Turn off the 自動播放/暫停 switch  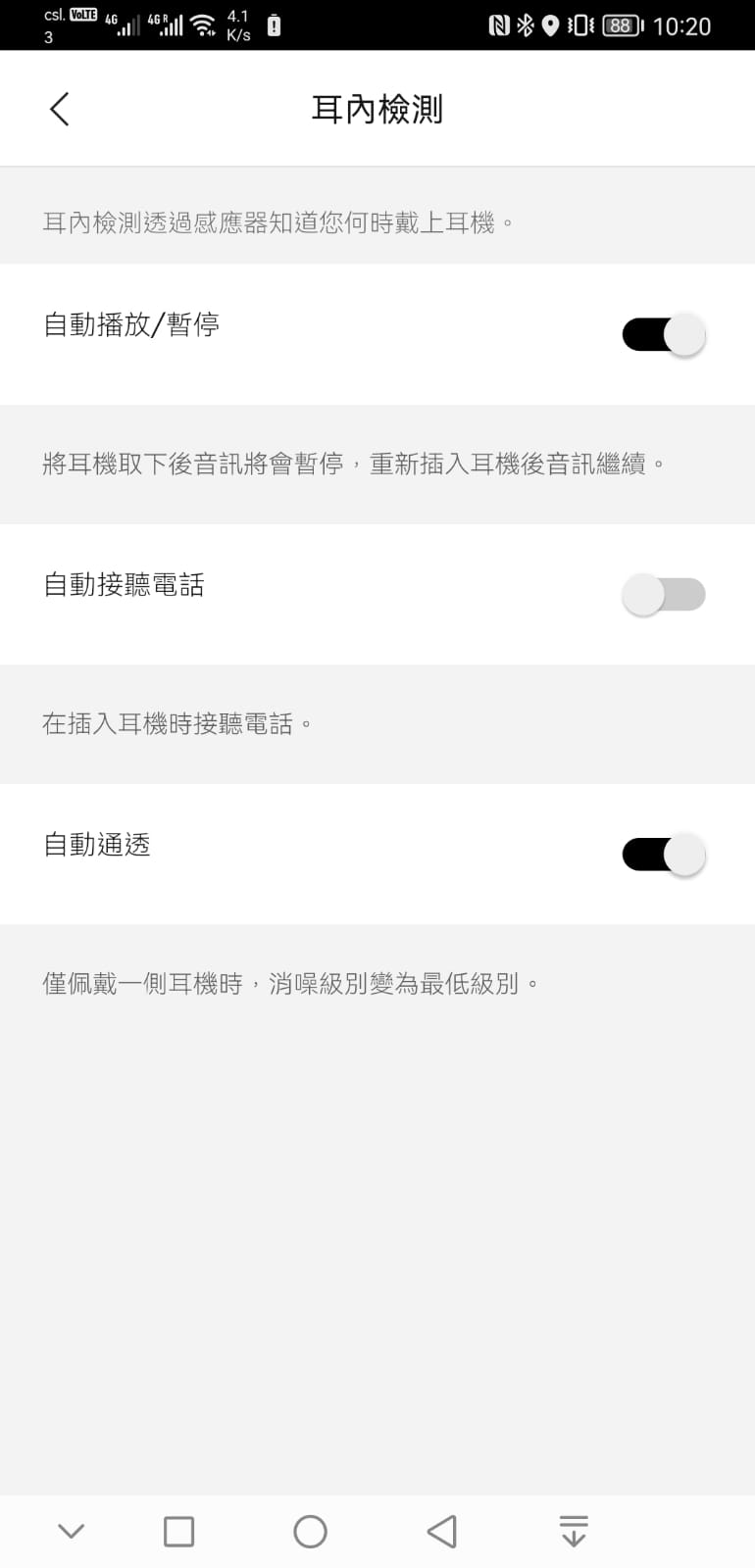(664, 335)
